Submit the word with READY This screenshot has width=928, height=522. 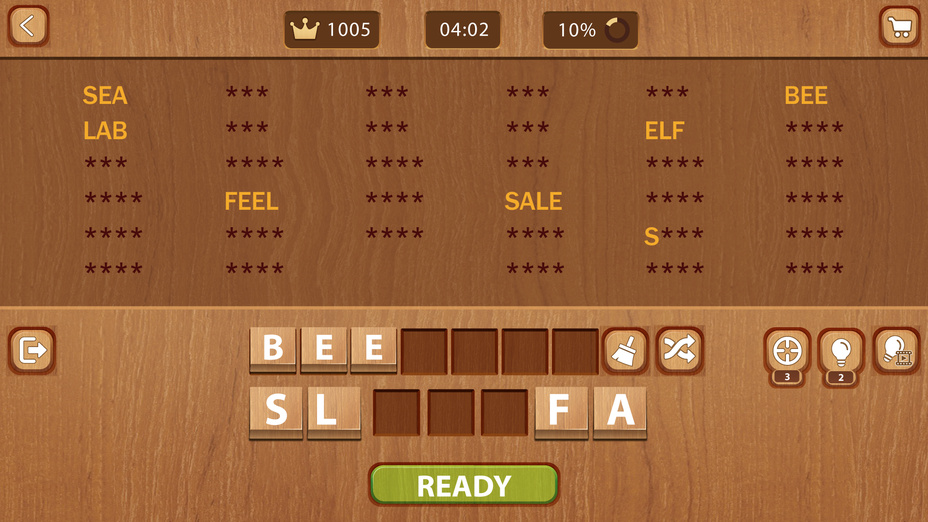[x=463, y=485]
